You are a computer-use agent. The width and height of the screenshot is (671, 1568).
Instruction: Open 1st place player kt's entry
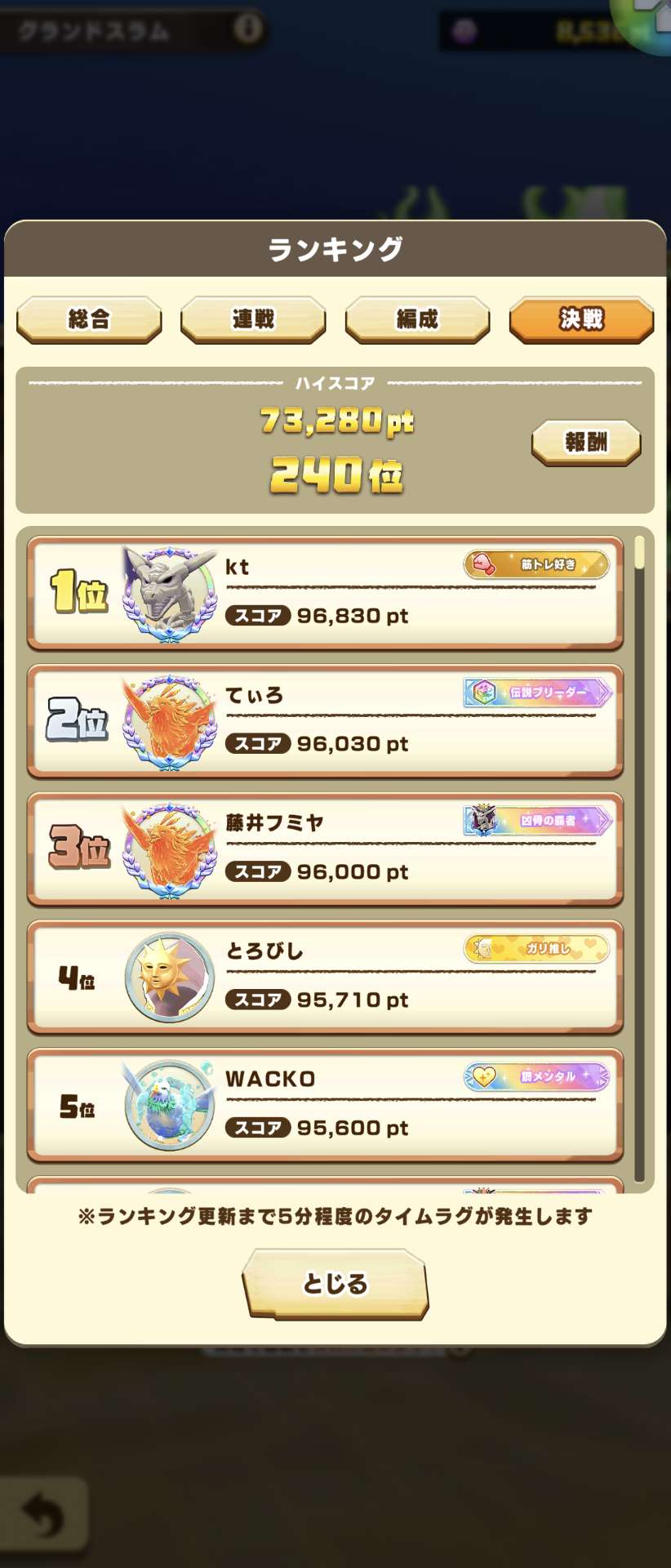coord(325,593)
